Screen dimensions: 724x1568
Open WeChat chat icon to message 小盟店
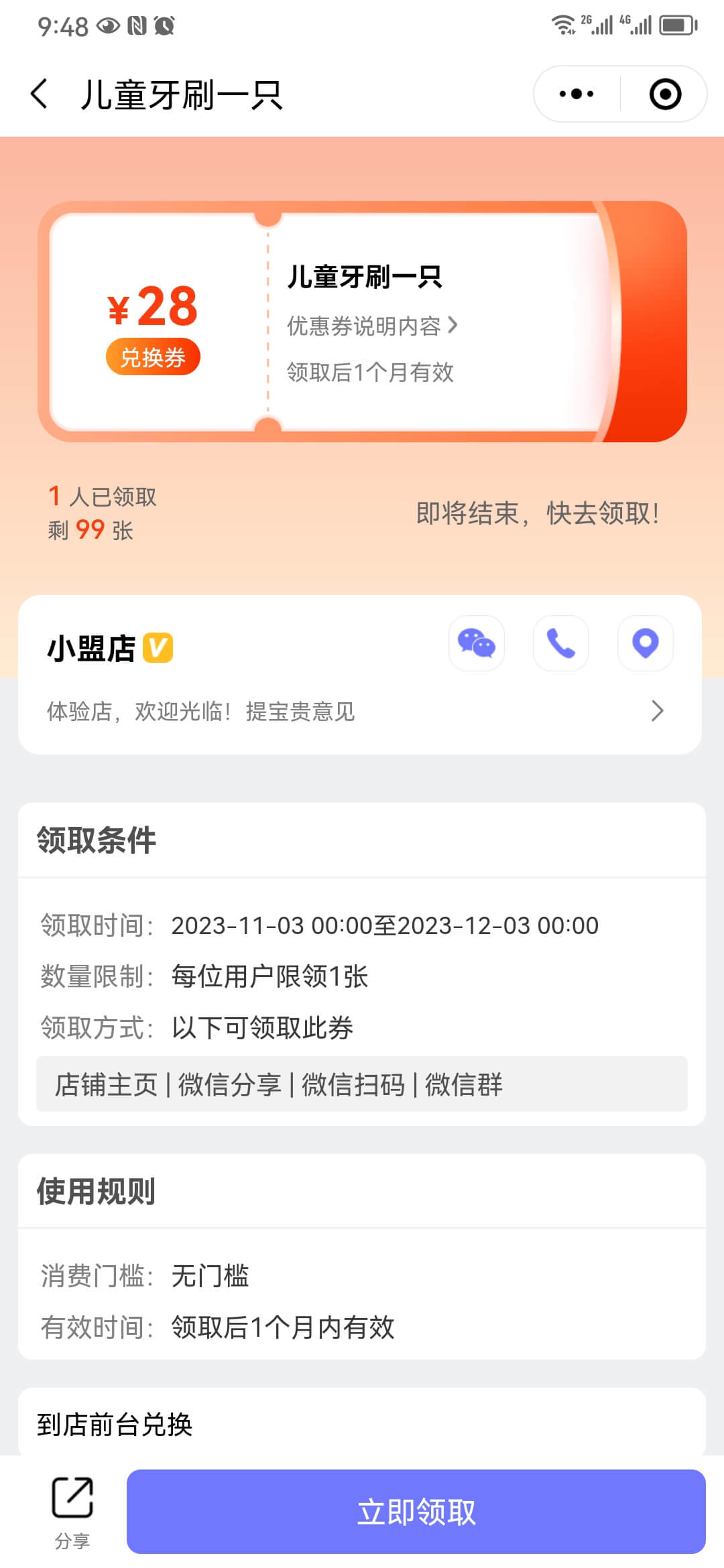pyautogui.click(x=477, y=643)
